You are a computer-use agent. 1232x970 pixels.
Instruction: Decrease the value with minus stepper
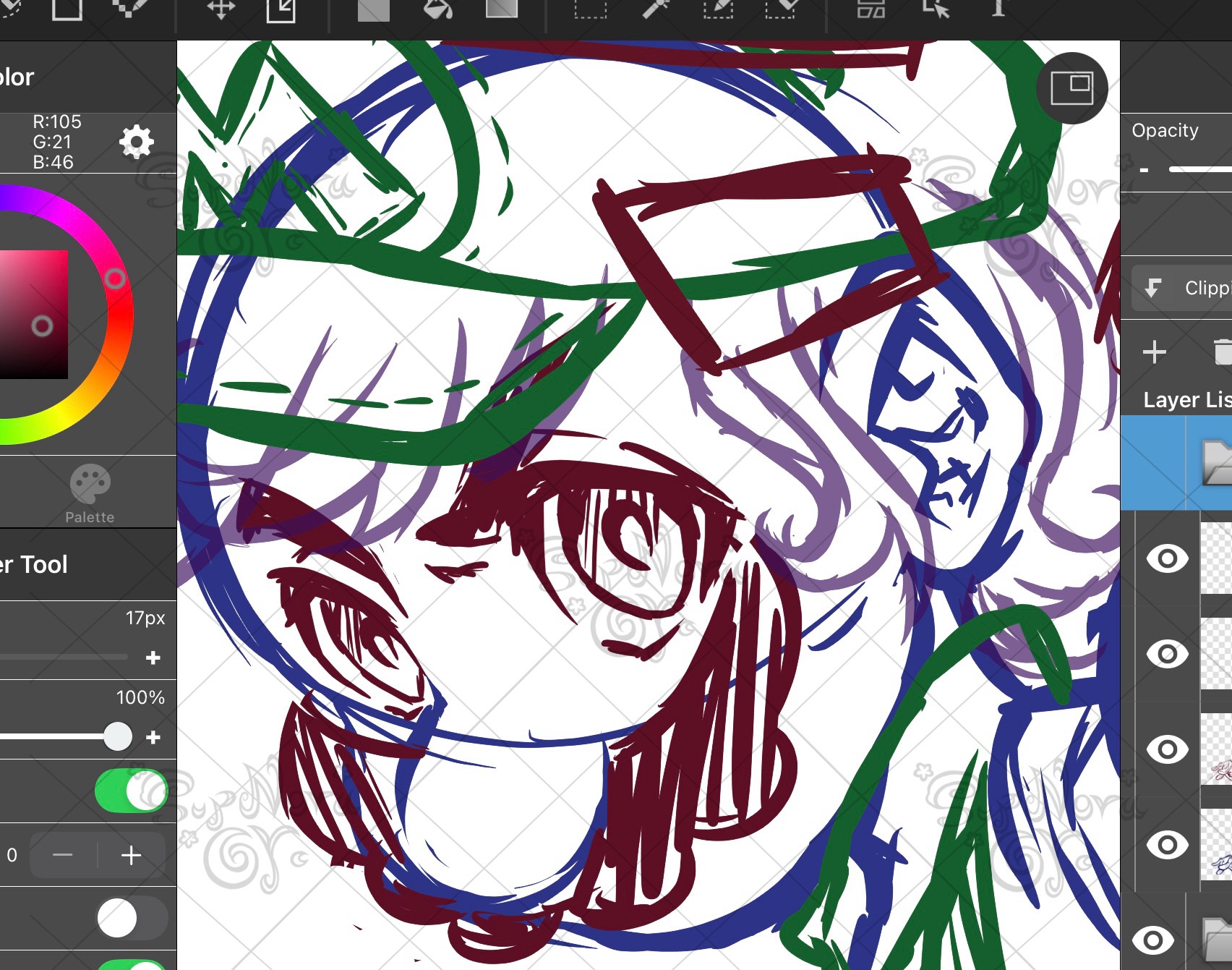[x=63, y=855]
